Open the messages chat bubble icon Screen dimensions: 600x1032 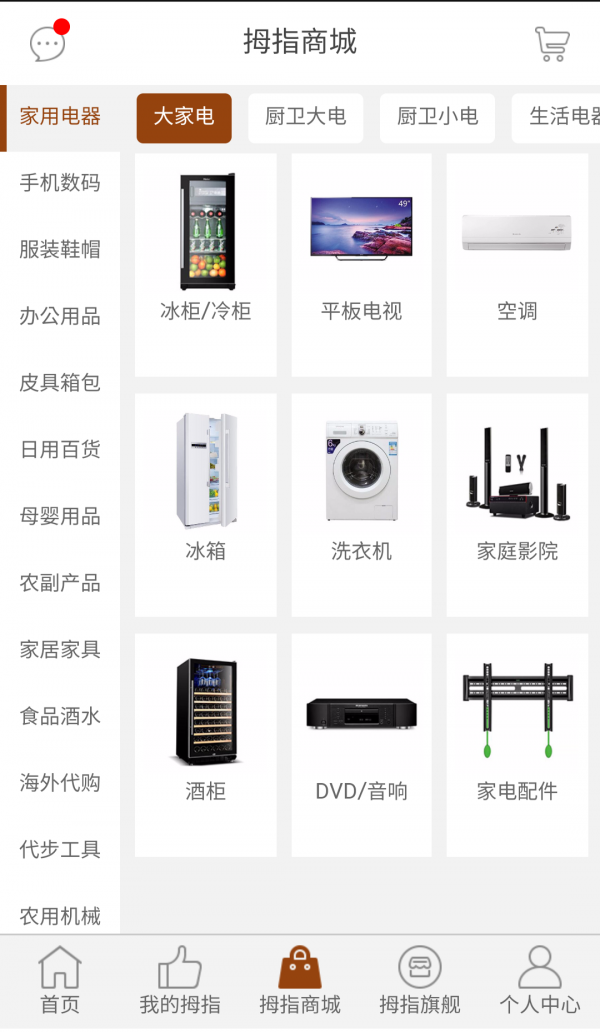coord(47,43)
